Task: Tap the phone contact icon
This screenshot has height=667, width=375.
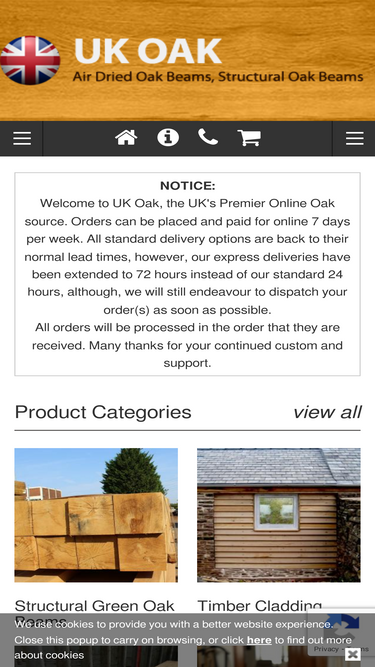Action: pos(208,137)
